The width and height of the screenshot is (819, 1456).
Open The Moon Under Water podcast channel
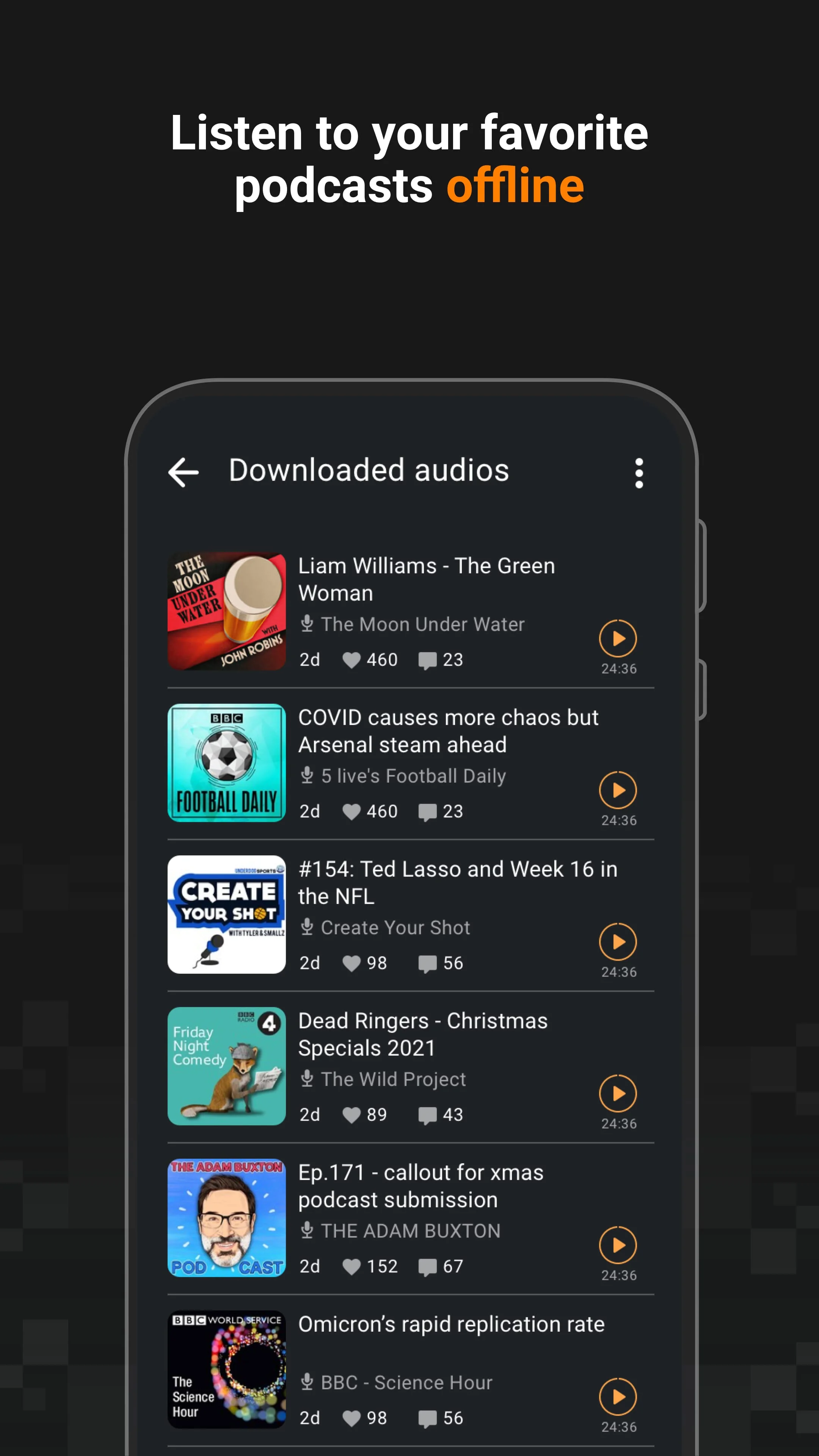coord(422,624)
